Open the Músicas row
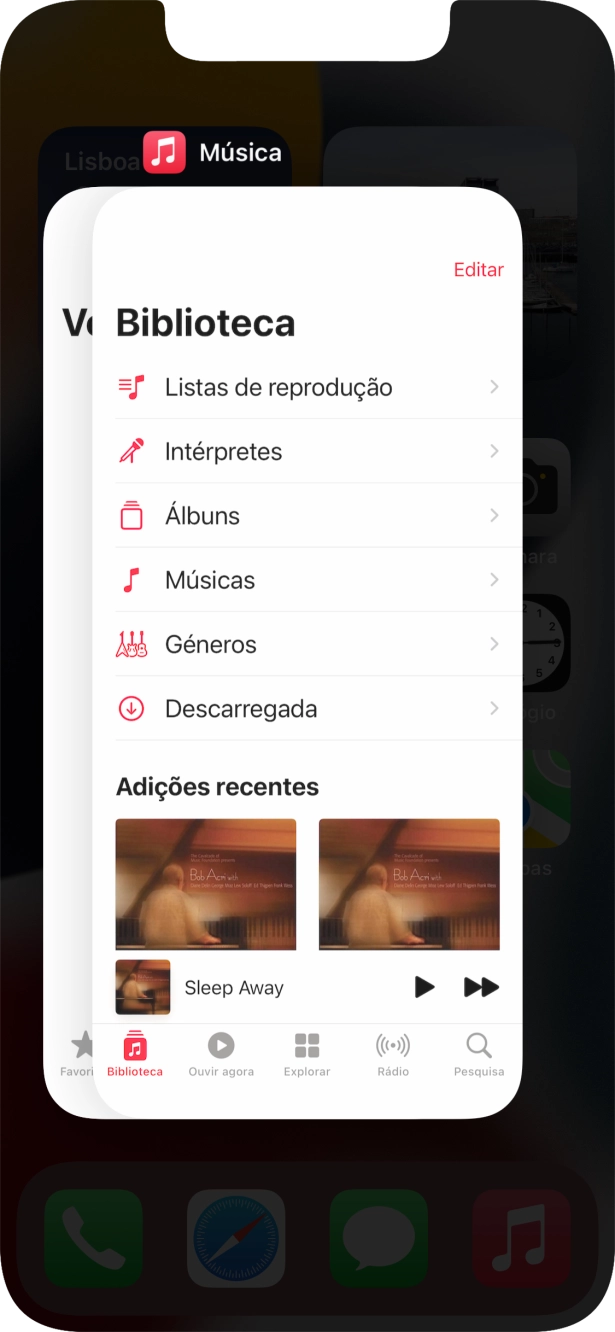The height and width of the screenshot is (1332, 615). coord(210,580)
